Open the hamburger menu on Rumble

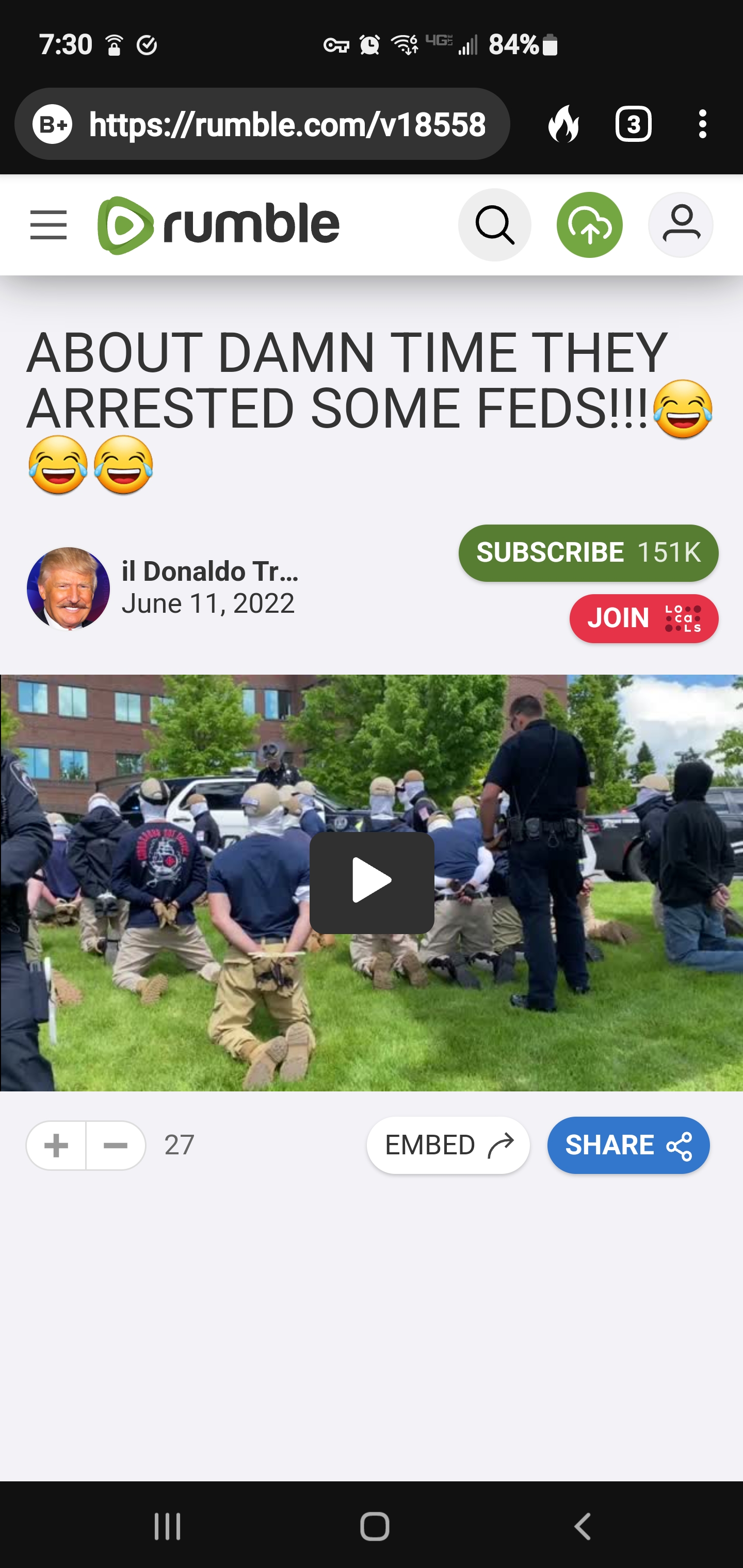pos(49,225)
